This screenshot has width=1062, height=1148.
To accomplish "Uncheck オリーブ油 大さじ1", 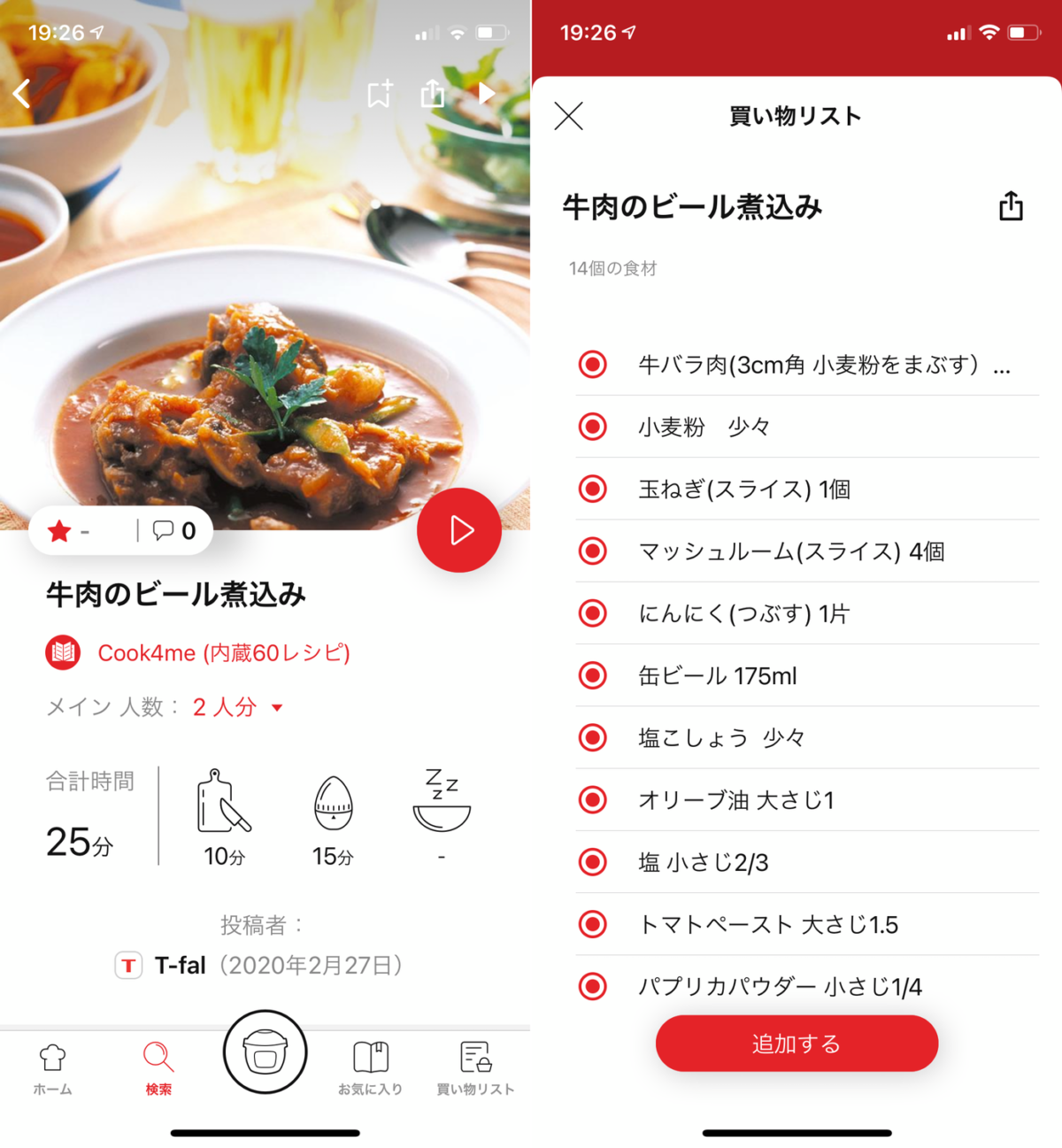I will pos(593,800).
